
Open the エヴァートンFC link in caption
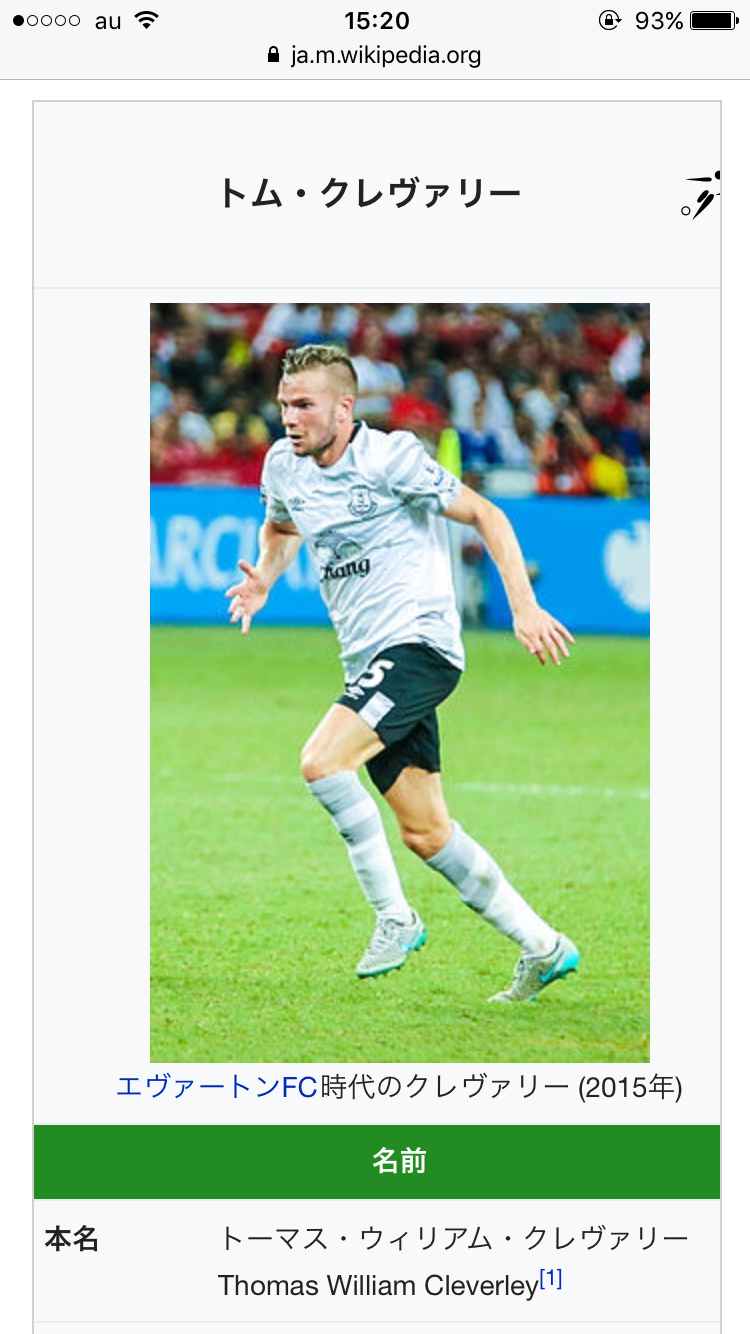point(217,1087)
